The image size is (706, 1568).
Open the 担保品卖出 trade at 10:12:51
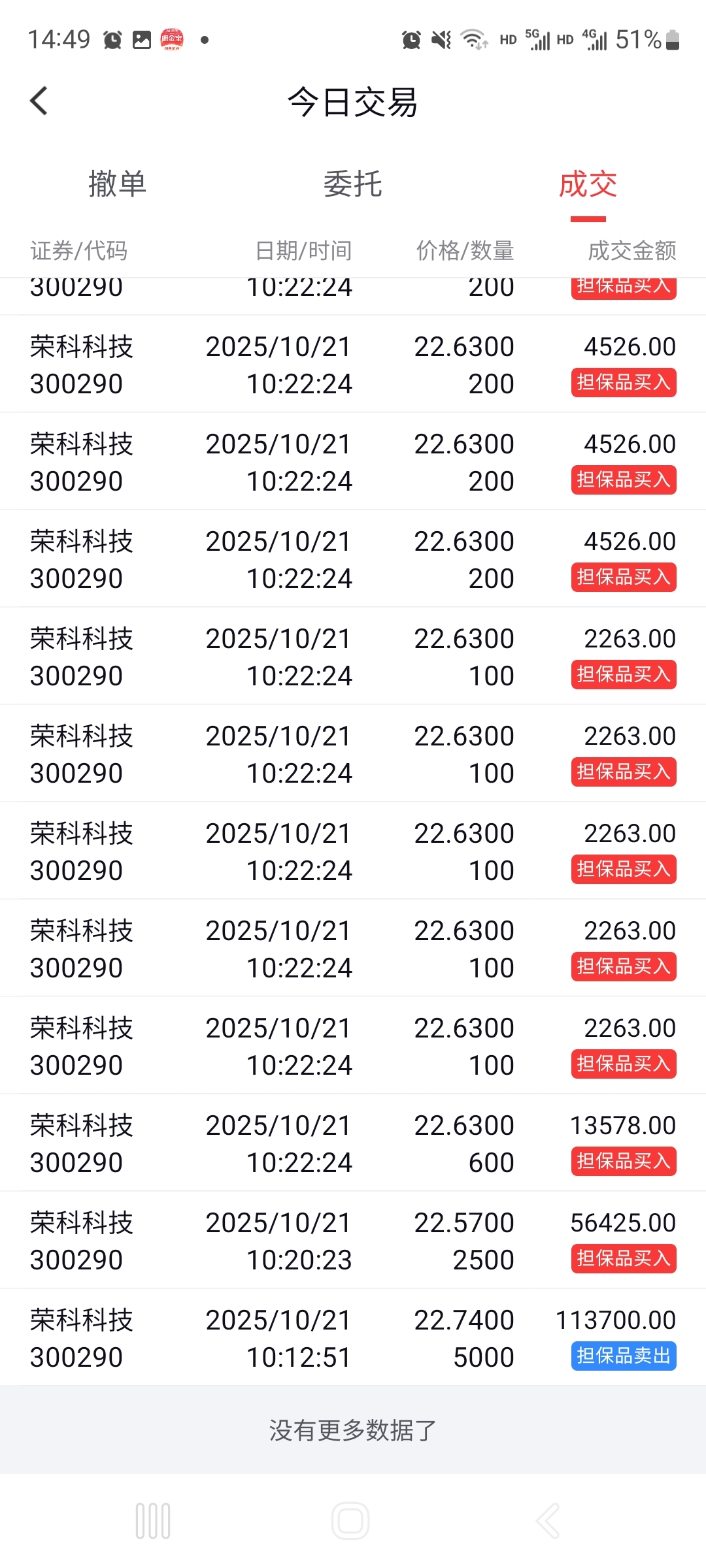(x=353, y=1337)
